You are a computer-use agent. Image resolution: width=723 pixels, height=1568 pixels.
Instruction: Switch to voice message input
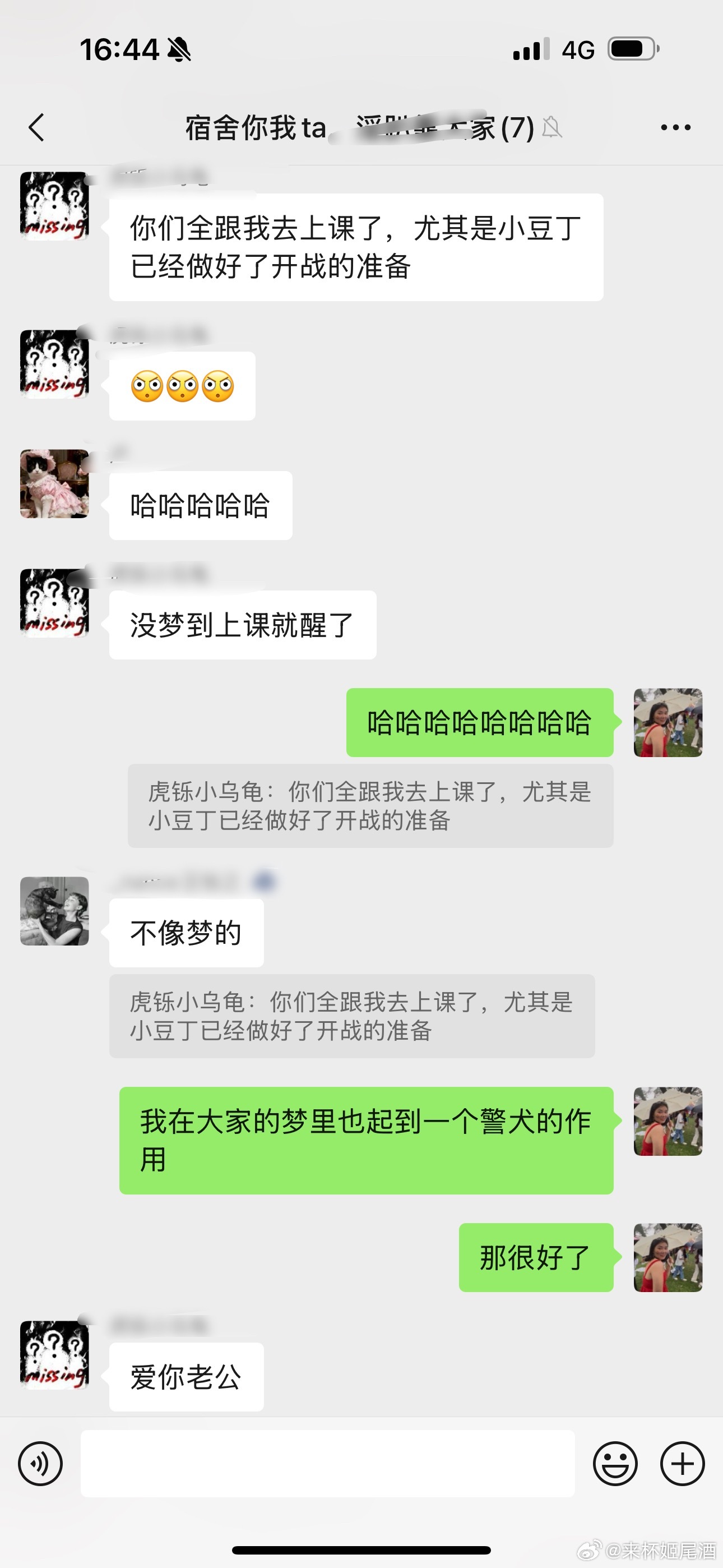pos(40,1464)
